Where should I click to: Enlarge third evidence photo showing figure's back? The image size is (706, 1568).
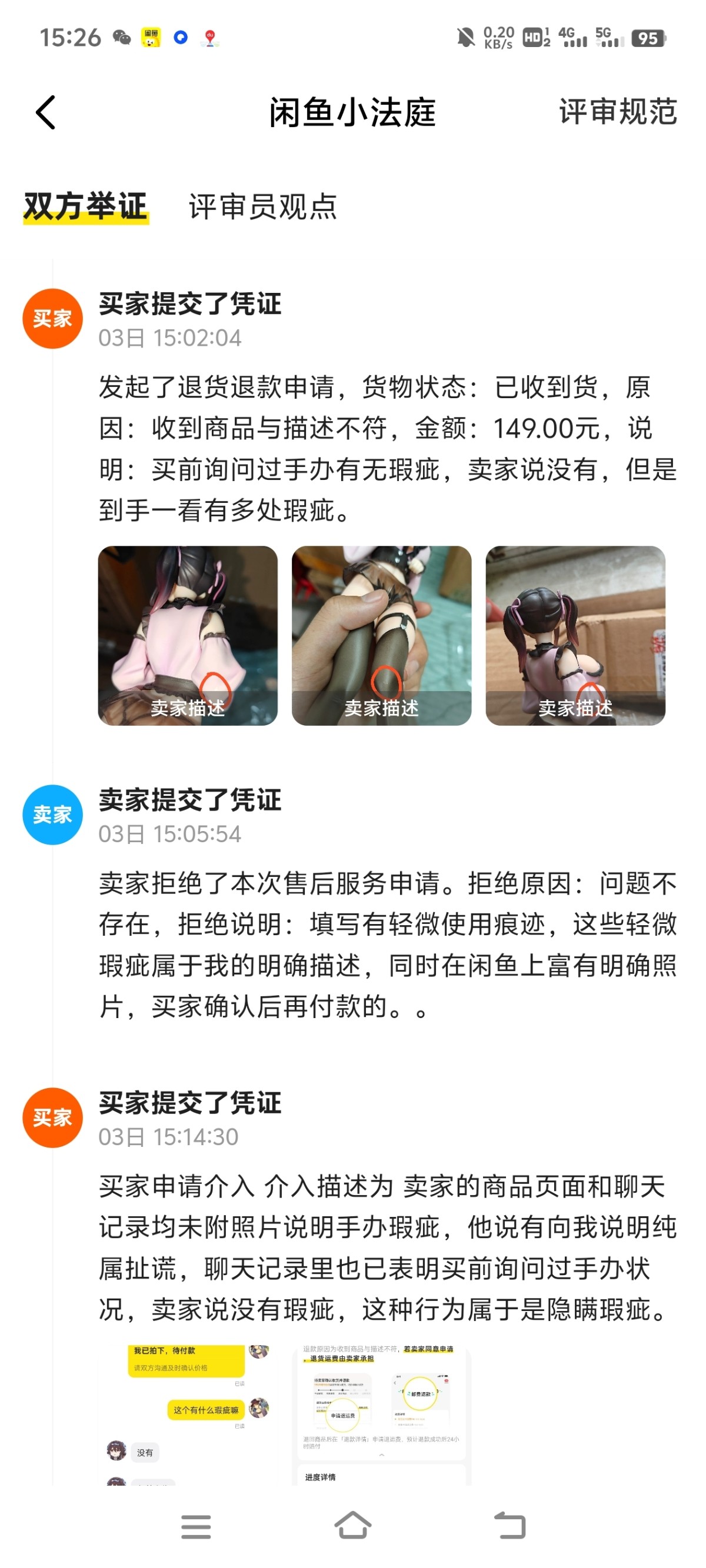(575, 635)
